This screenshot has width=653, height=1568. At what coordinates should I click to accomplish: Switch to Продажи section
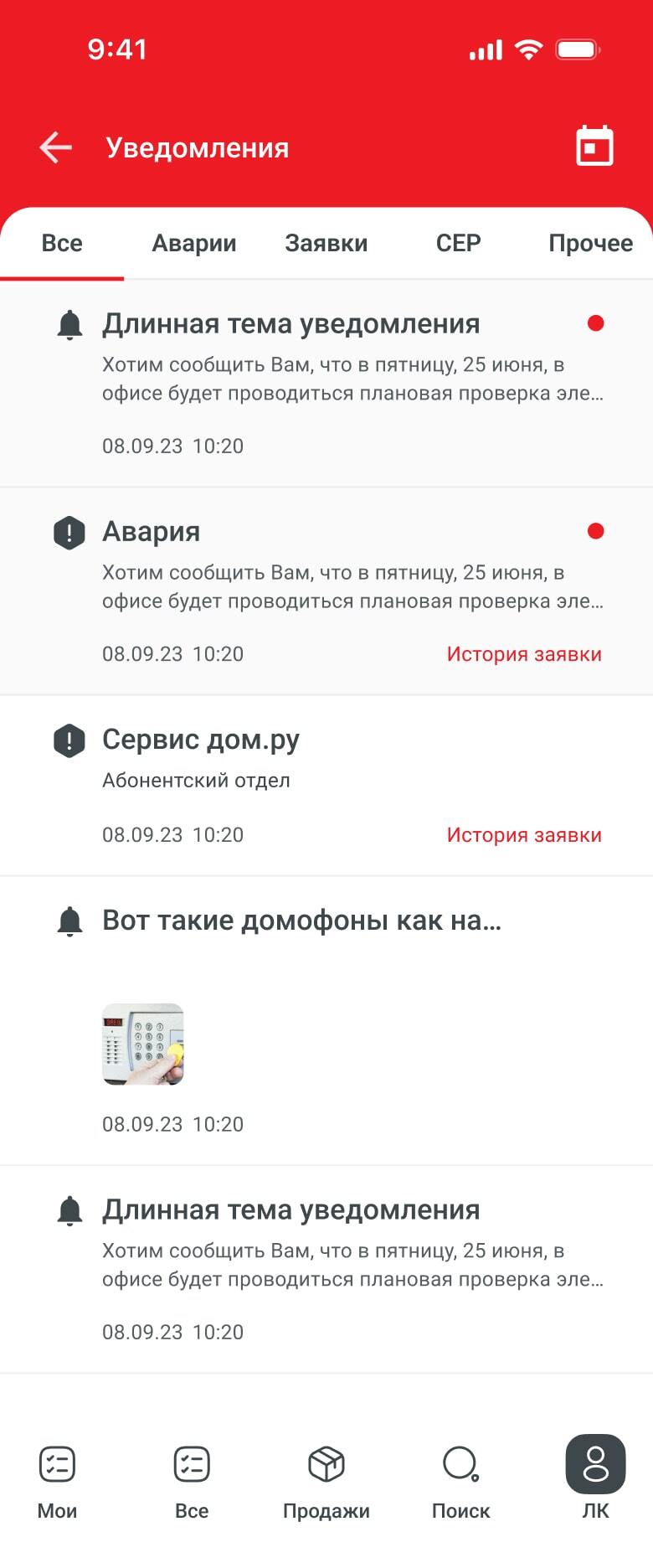point(326,1481)
